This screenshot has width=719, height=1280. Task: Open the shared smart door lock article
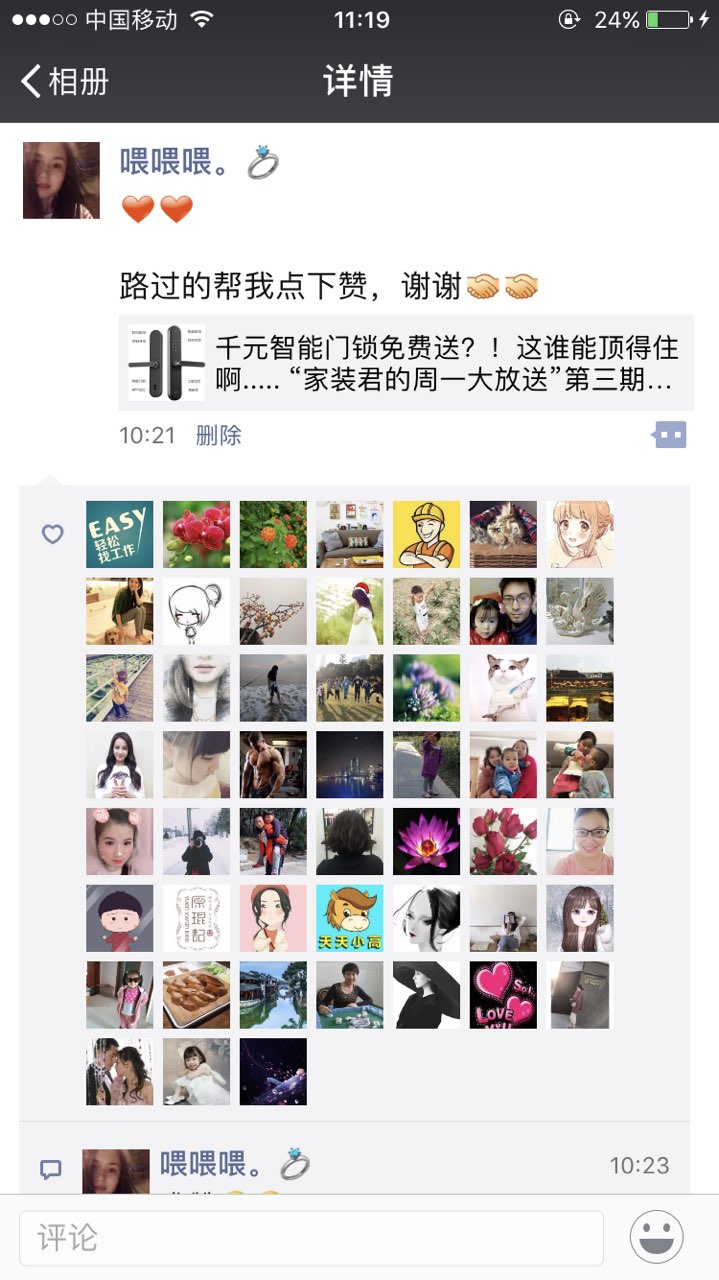point(406,363)
